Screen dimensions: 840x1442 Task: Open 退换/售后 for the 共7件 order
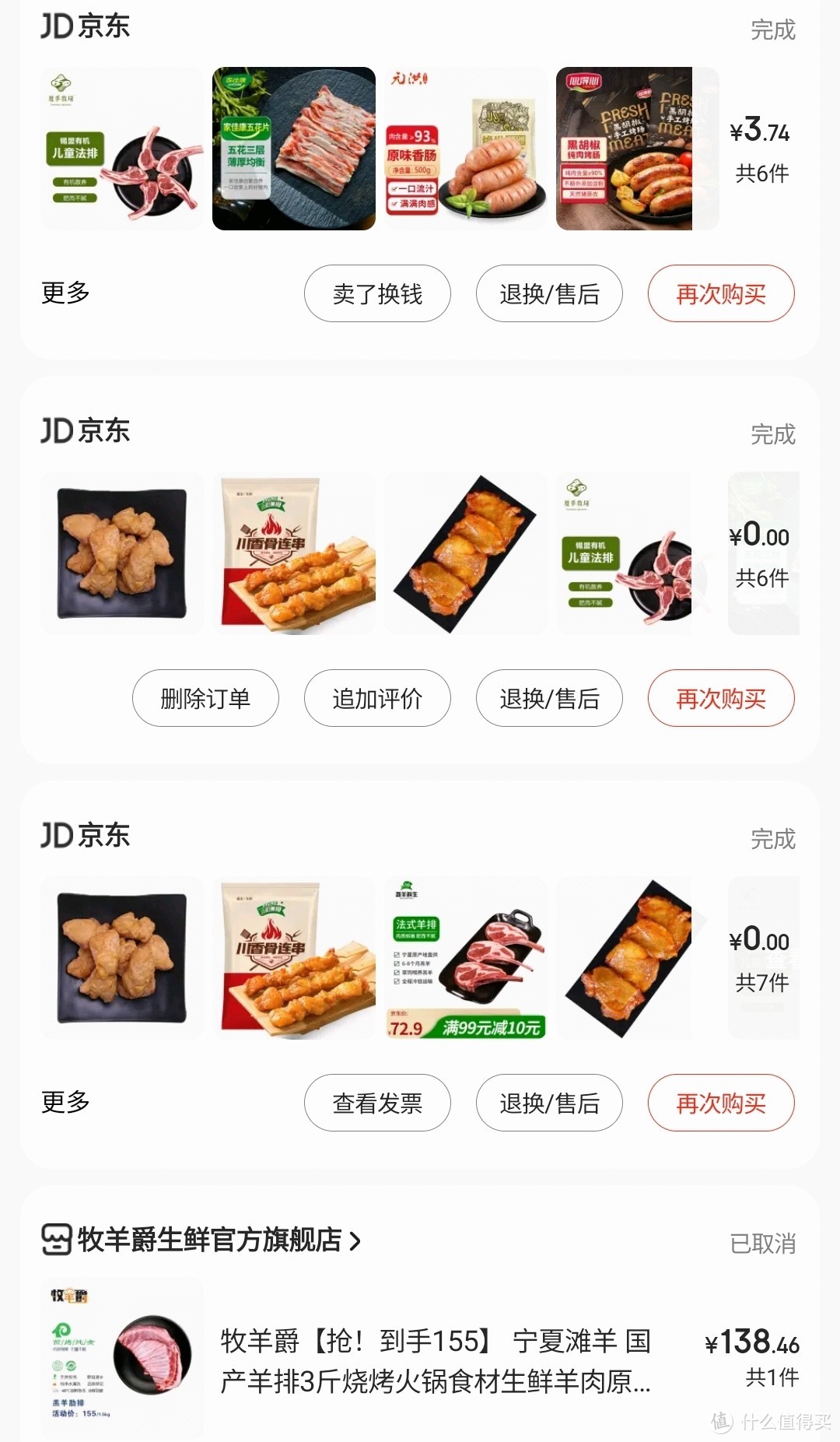(549, 1103)
